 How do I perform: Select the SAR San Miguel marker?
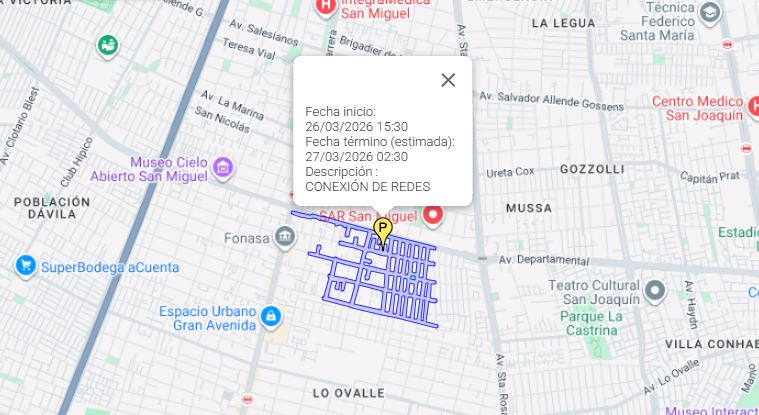[433, 215]
